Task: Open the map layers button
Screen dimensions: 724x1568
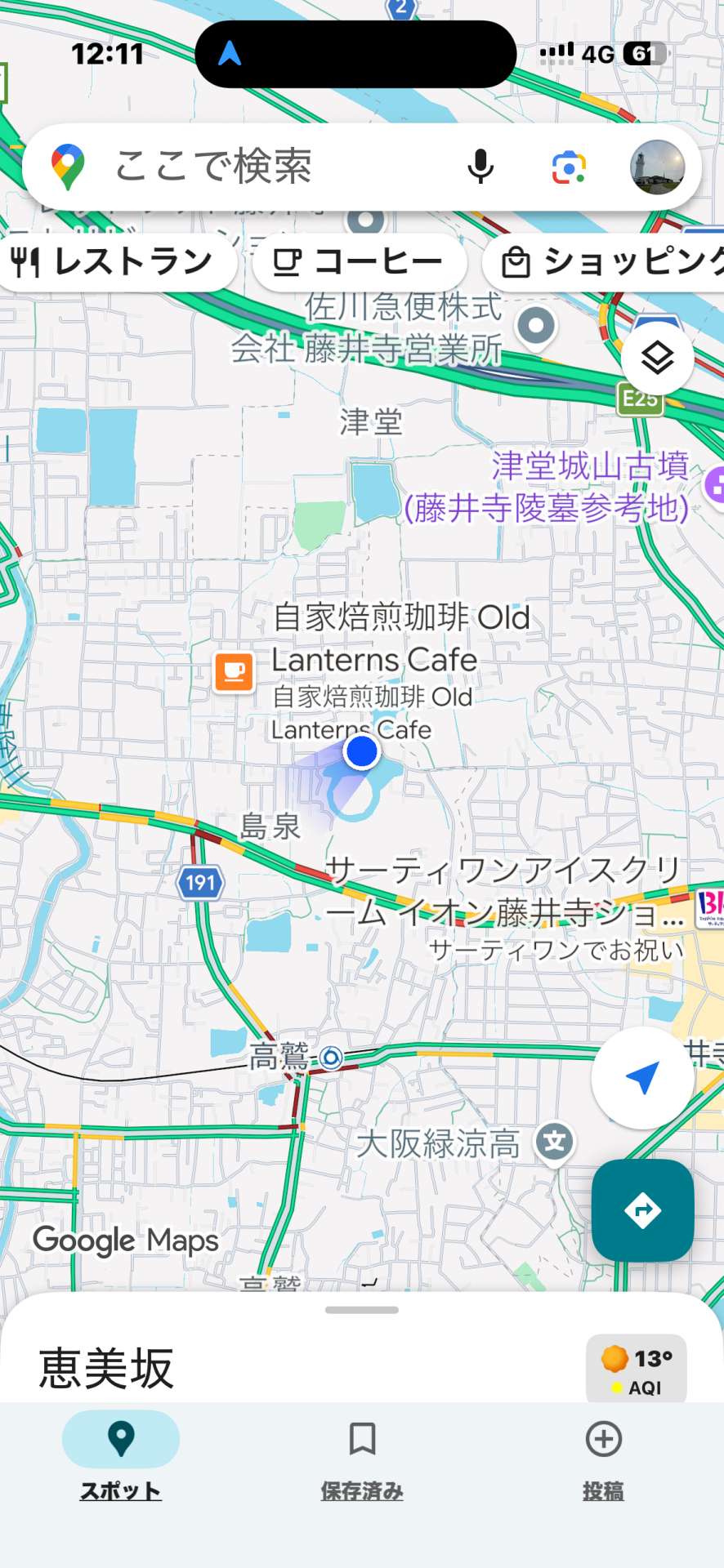Action: [x=657, y=358]
